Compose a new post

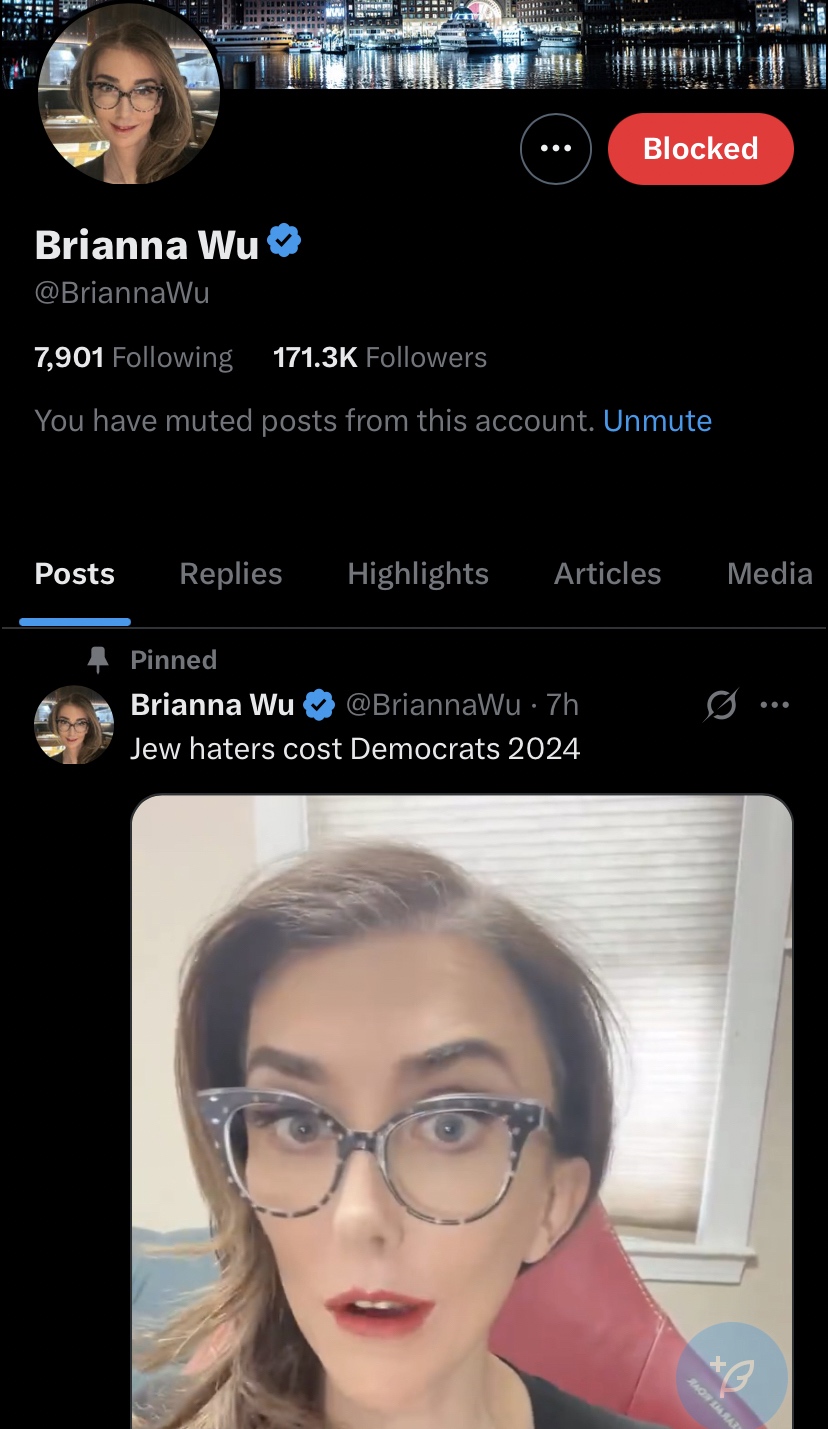(x=732, y=1376)
